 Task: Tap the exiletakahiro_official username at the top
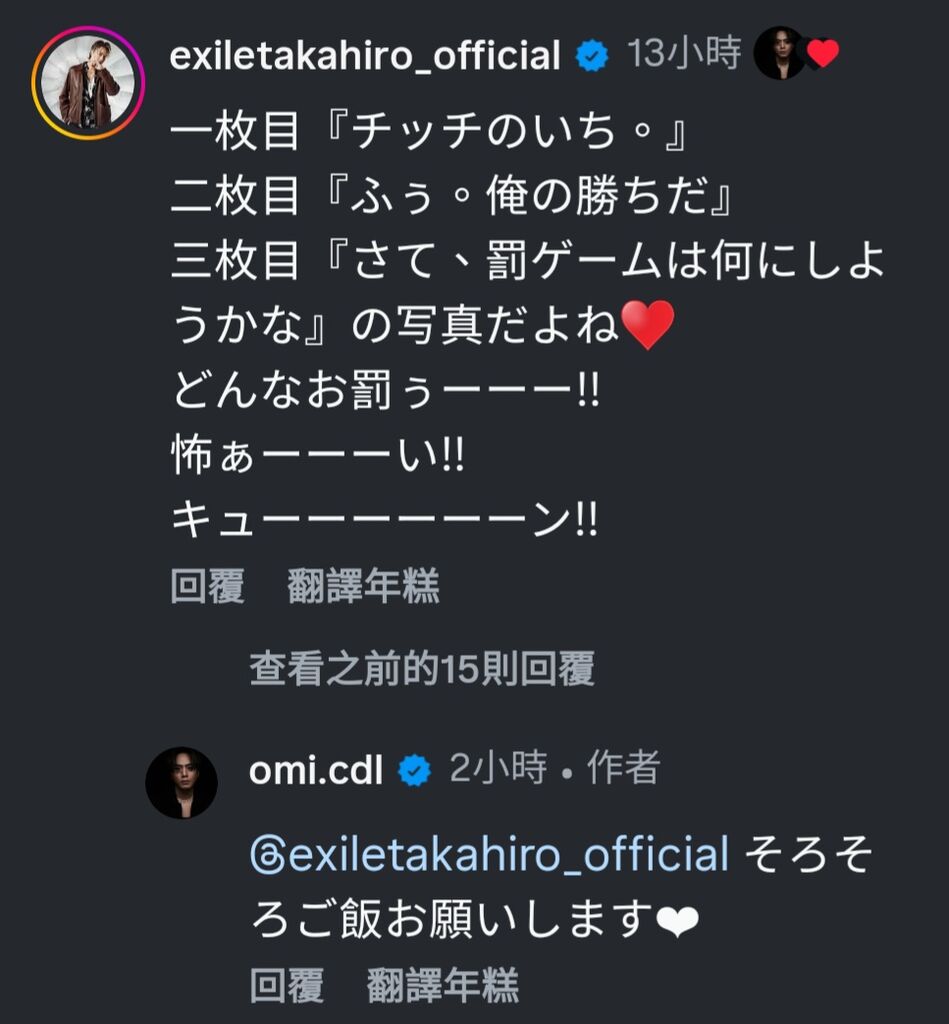coord(364,57)
